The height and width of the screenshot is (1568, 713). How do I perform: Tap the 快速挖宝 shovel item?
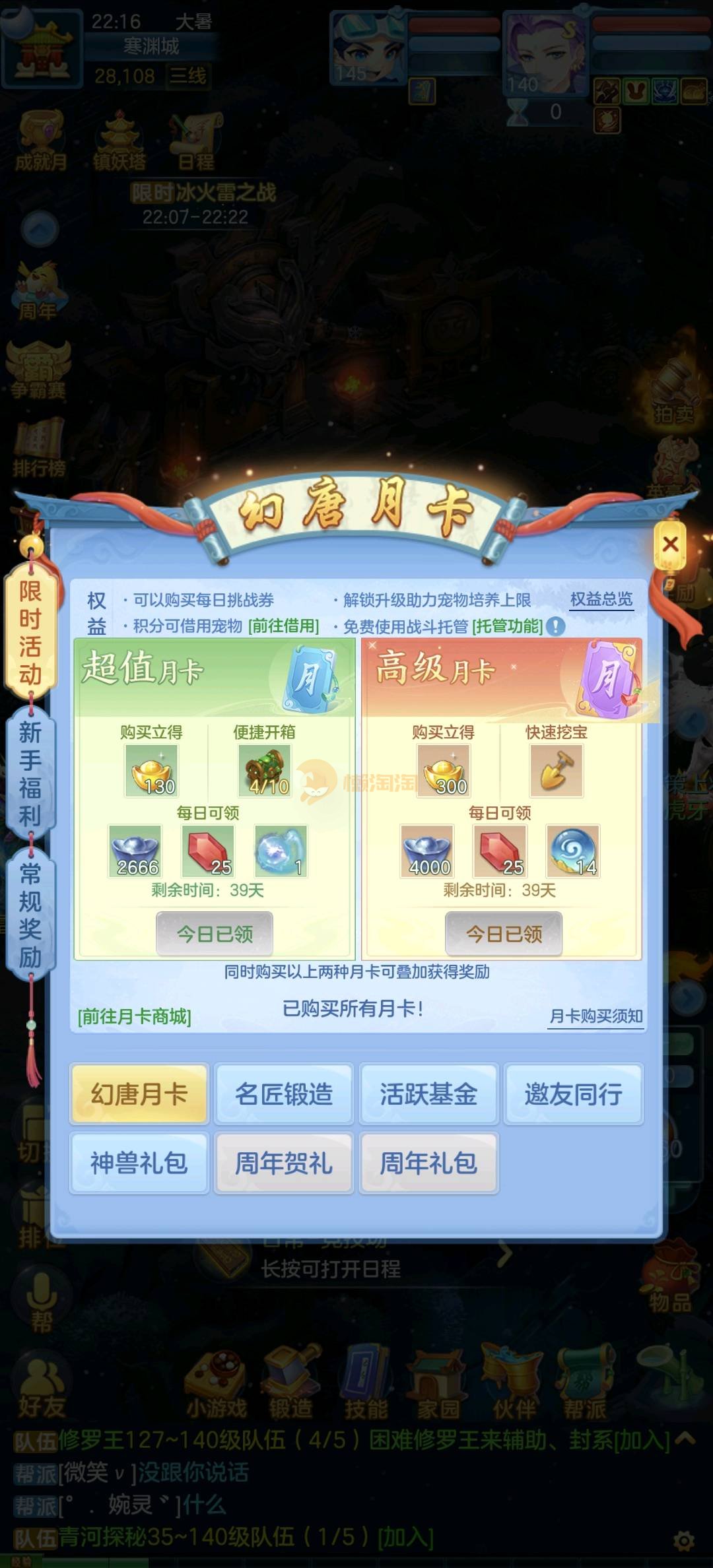click(556, 770)
